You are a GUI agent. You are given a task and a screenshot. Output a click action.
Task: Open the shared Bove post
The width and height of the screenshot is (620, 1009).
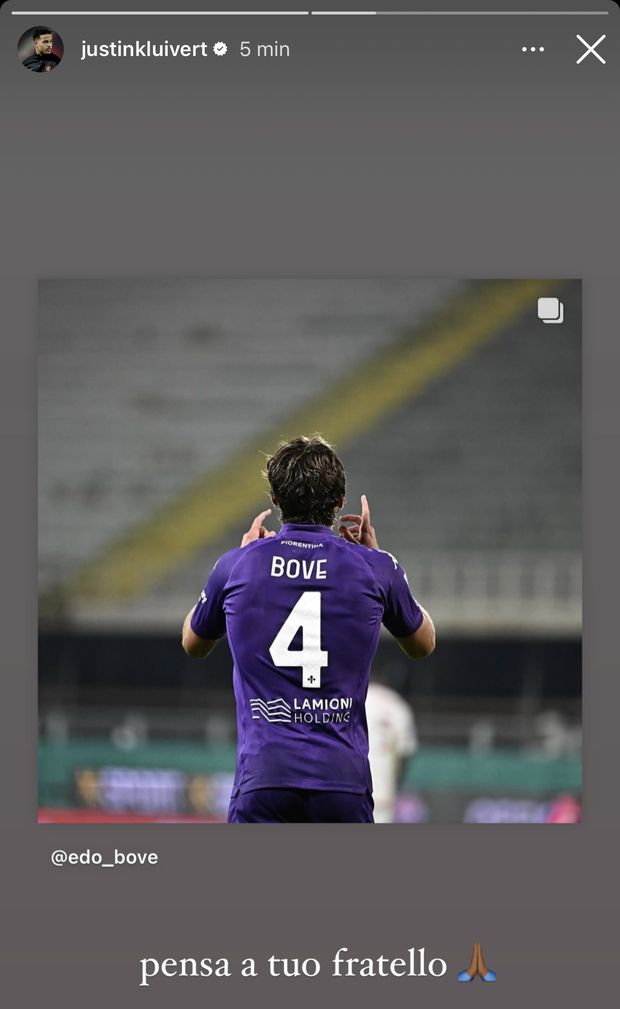click(310, 550)
